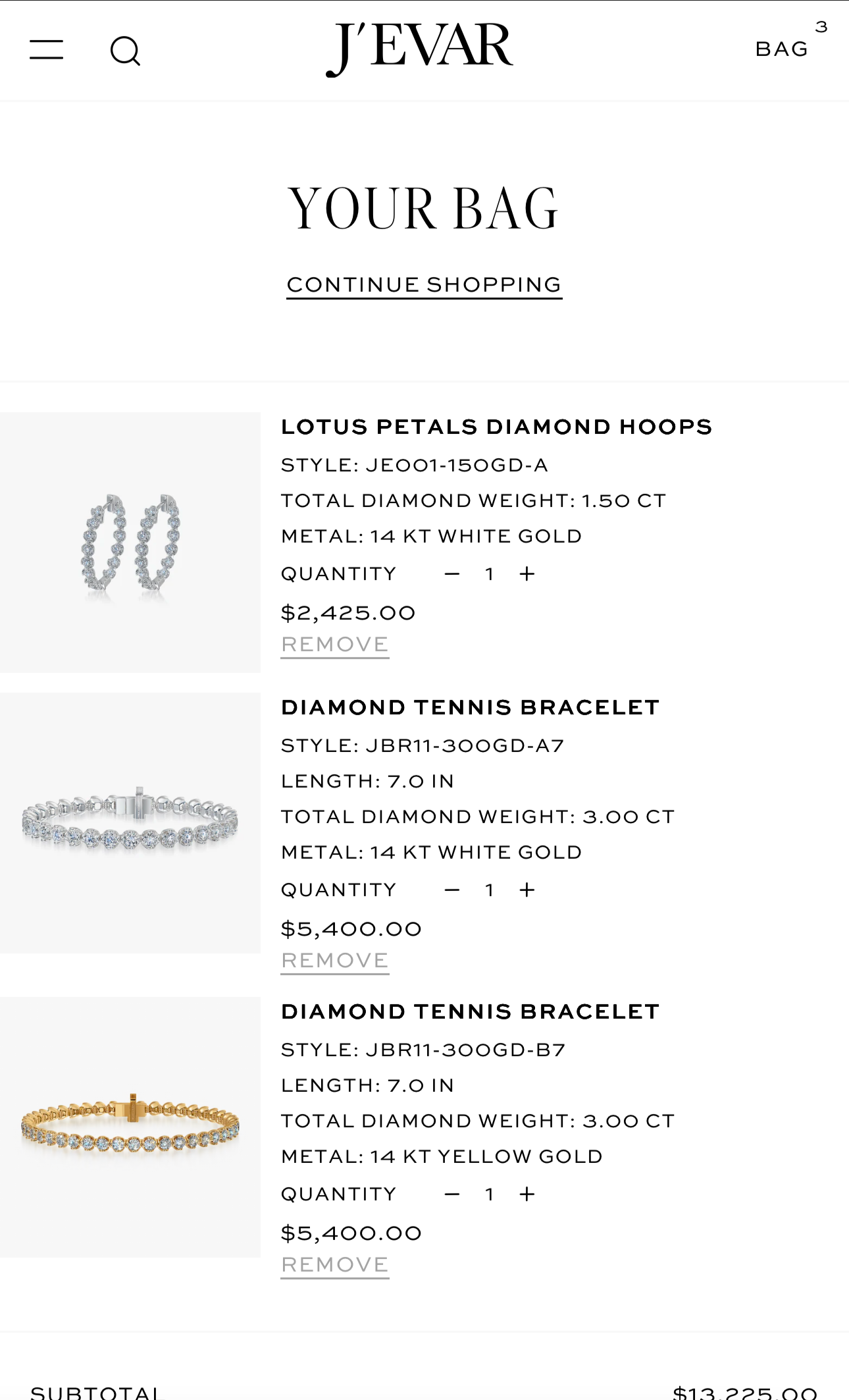
Task: Open the search icon
Action: pos(125,51)
